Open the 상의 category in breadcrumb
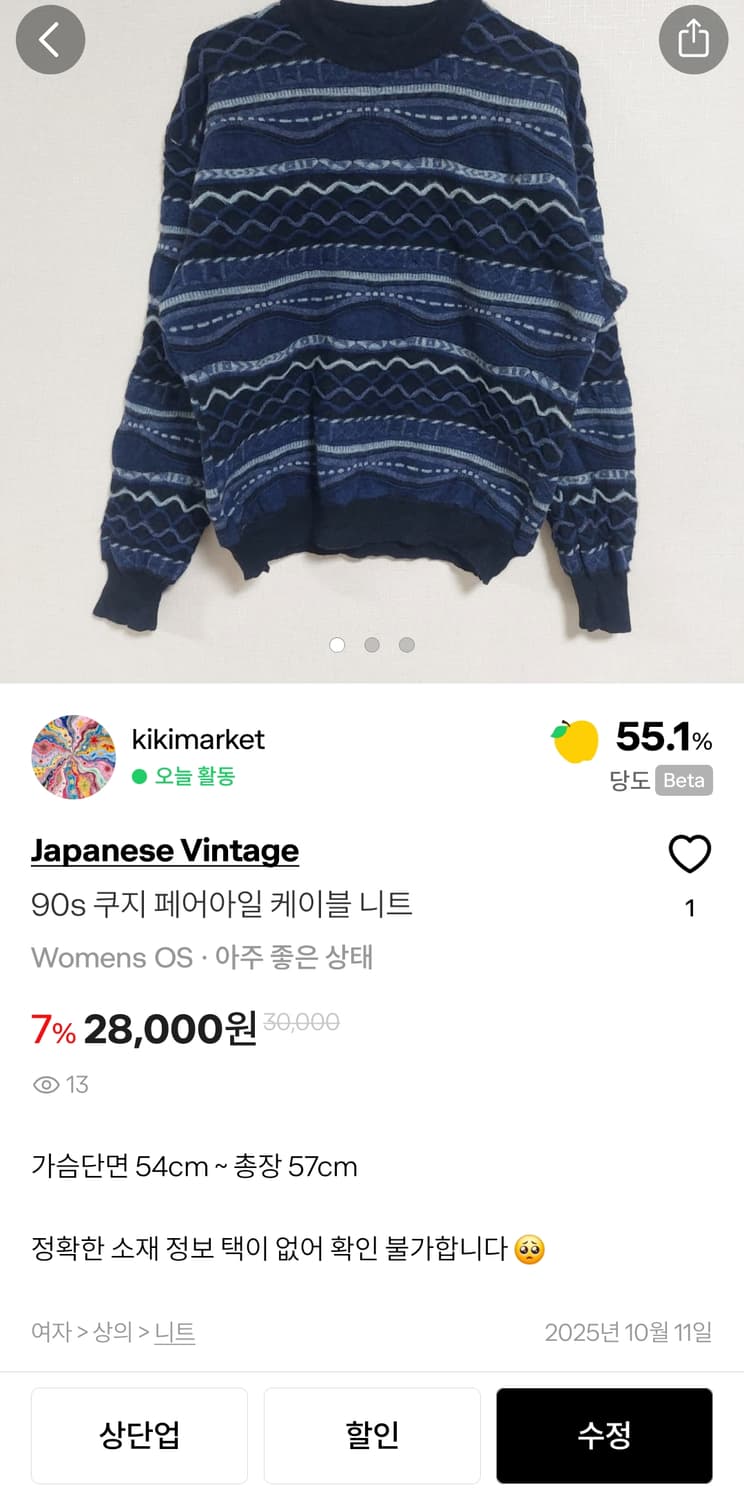Viewport: 744px width, 1500px height. [114, 1333]
